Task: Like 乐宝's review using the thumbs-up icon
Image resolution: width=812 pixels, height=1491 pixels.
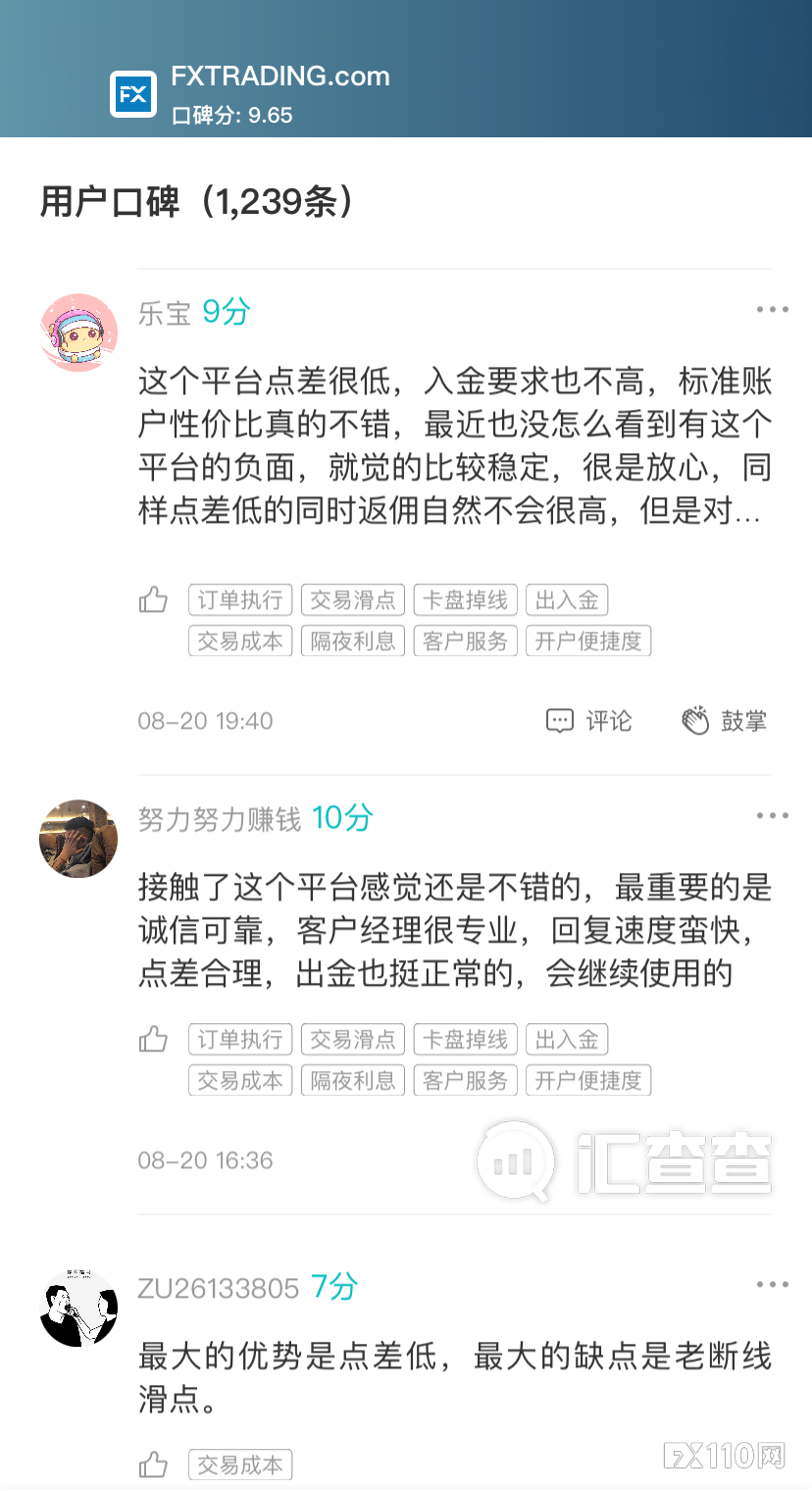Action: pos(154,599)
